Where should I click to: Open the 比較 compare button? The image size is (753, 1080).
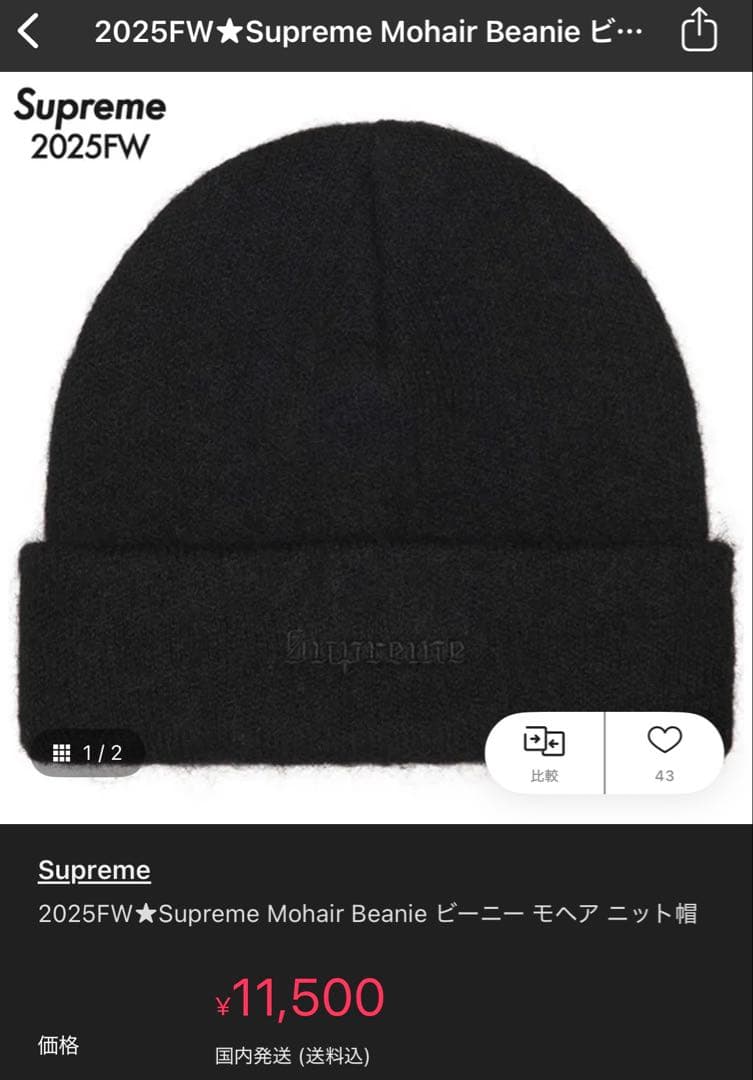544,754
